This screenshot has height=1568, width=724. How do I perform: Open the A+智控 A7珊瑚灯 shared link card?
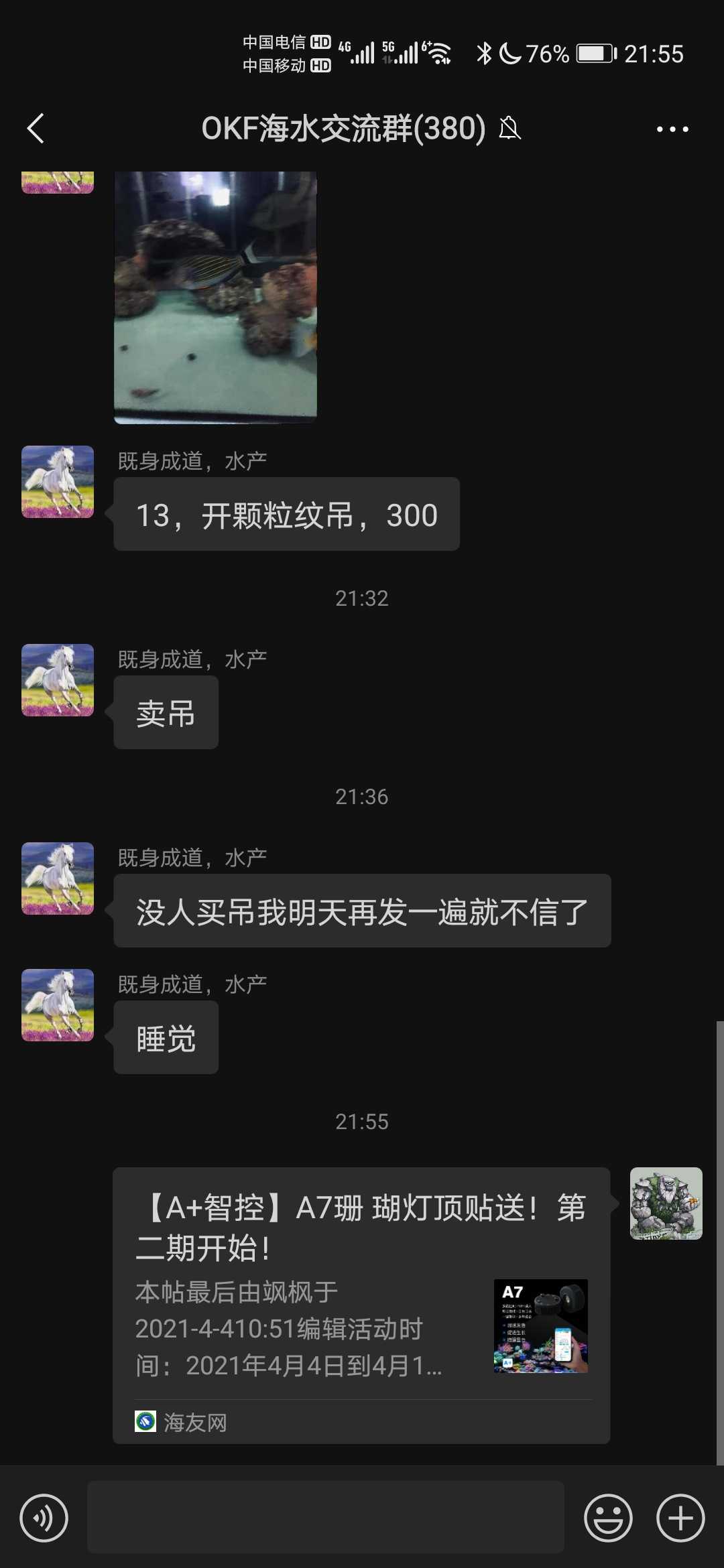361,1304
